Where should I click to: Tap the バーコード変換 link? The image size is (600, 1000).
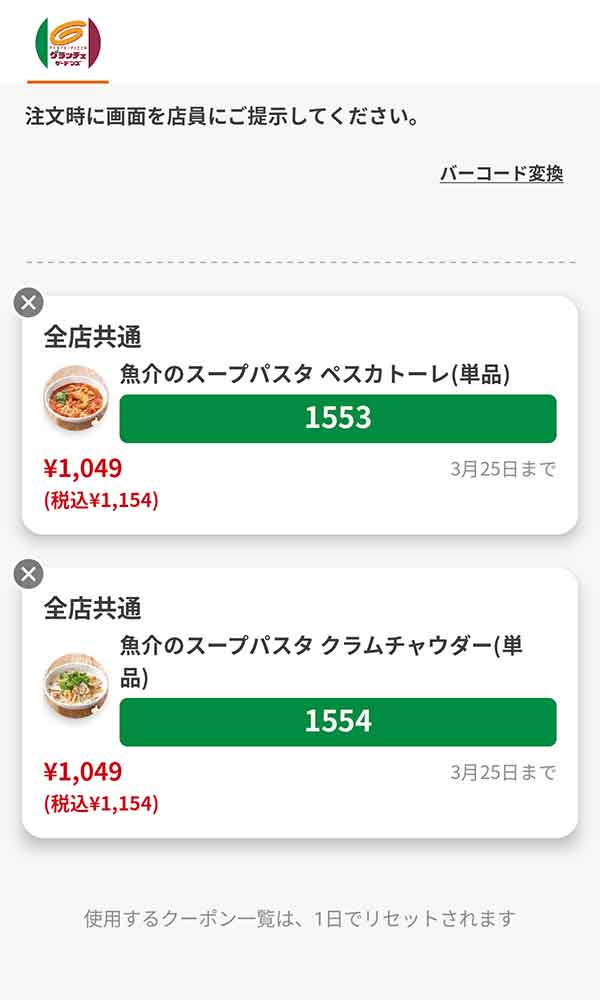coord(501,174)
